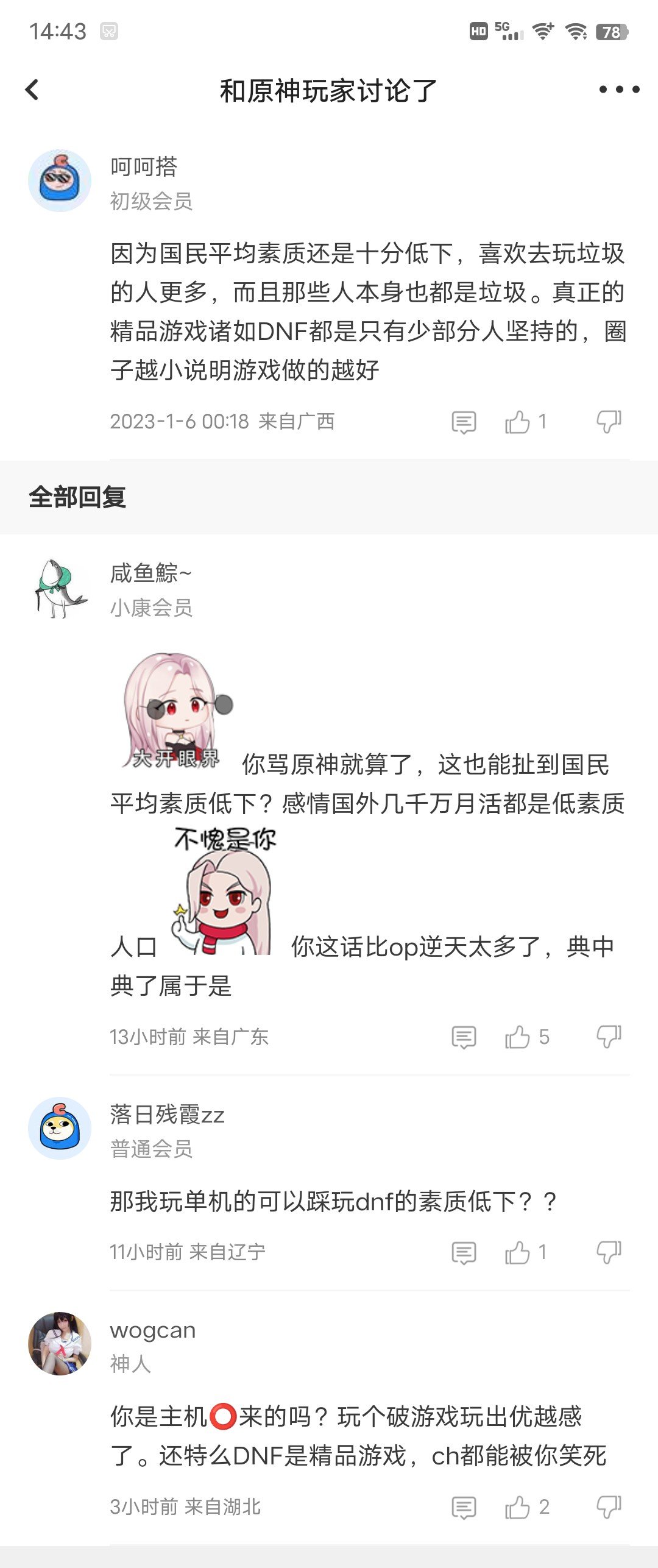Give a thumbs up to 落日残霞zz
The width and height of the screenshot is (658, 1568).
tap(517, 1253)
